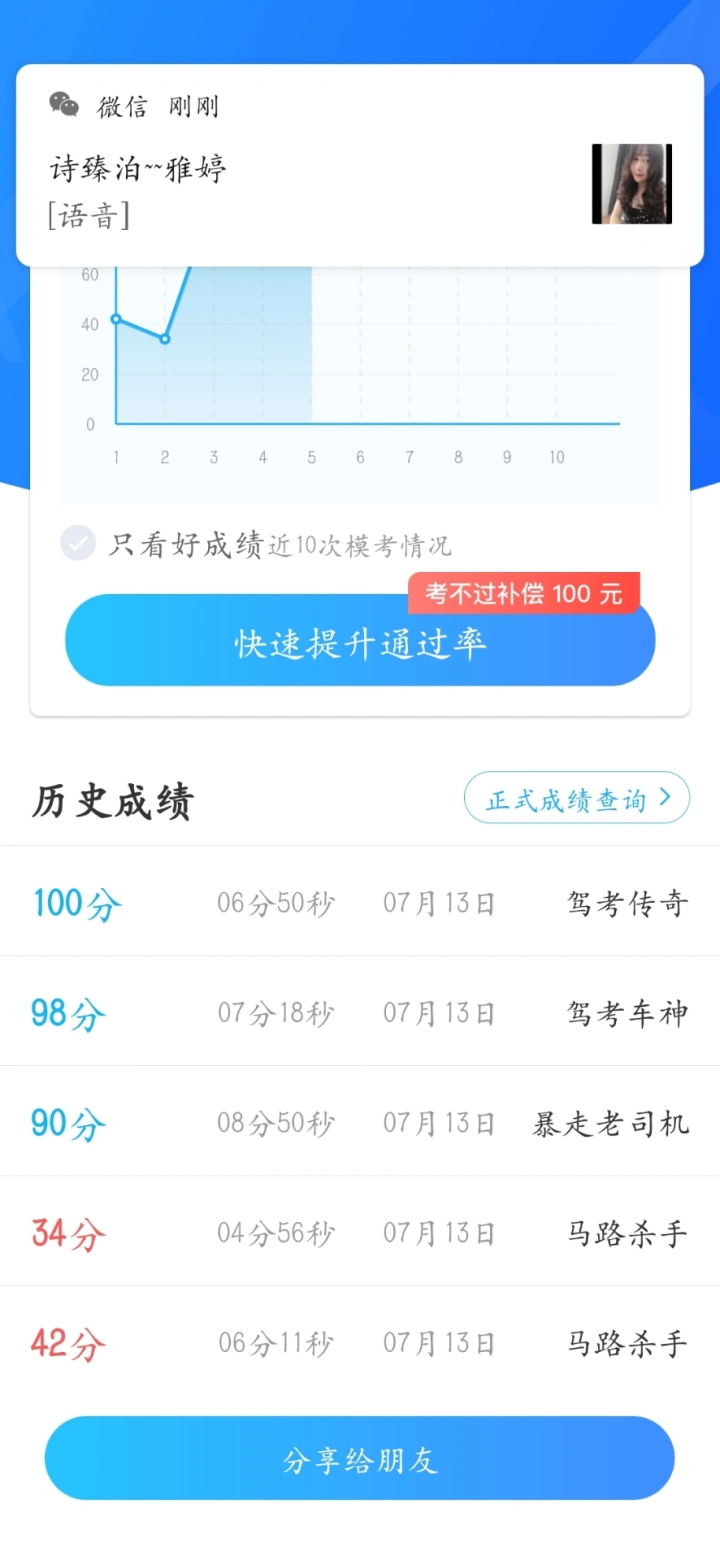Viewport: 720px width, 1560px height.
Task: Select the 90分 暴走老司机 record
Action: 360,1123
